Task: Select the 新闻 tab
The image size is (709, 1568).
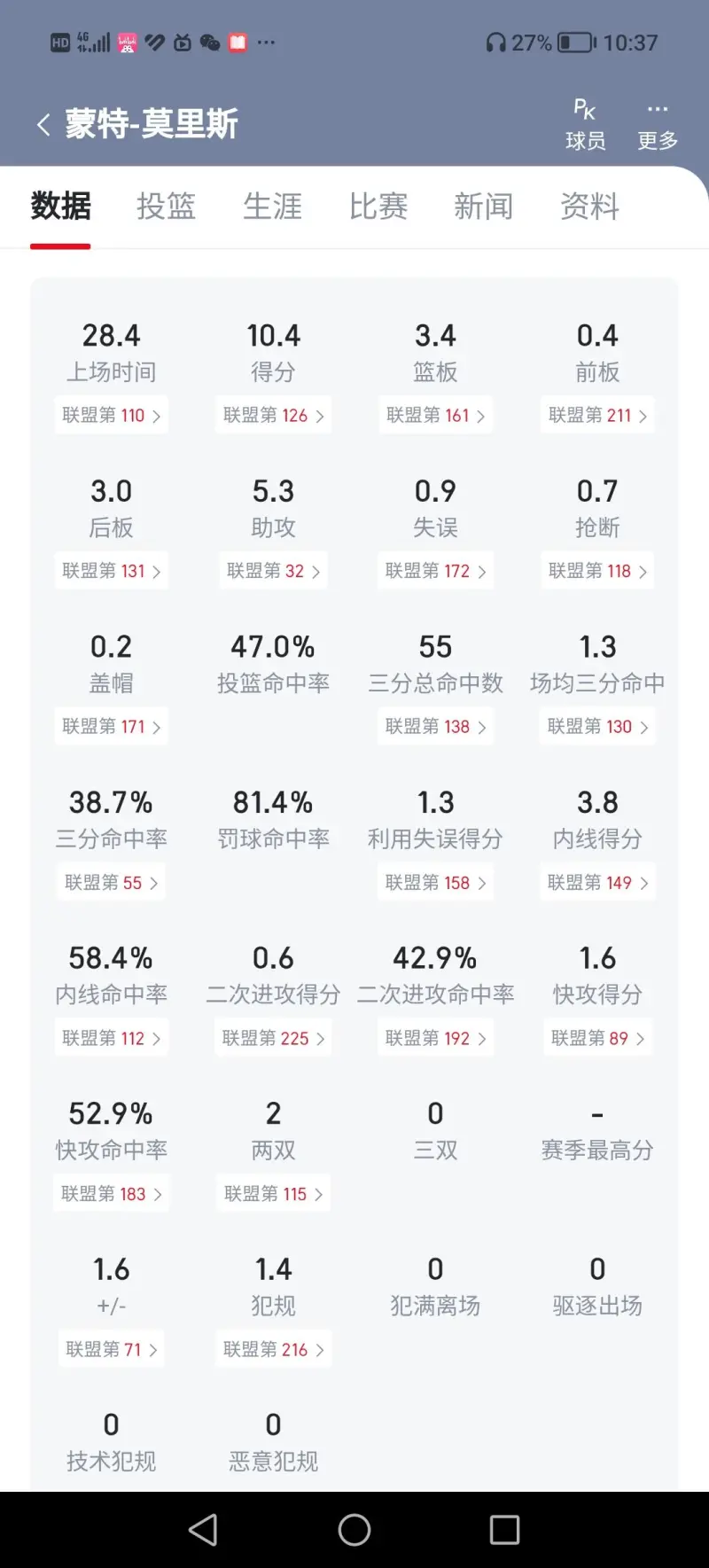Action: (x=484, y=207)
